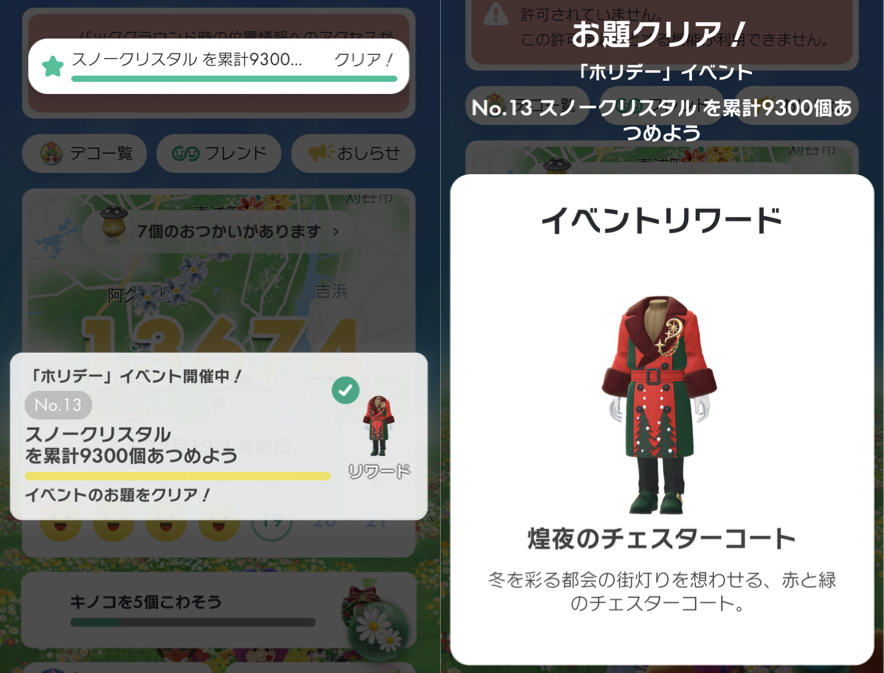Open the おしらせ announcements button
Viewport: 884px width, 673px height.
(353, 153)
